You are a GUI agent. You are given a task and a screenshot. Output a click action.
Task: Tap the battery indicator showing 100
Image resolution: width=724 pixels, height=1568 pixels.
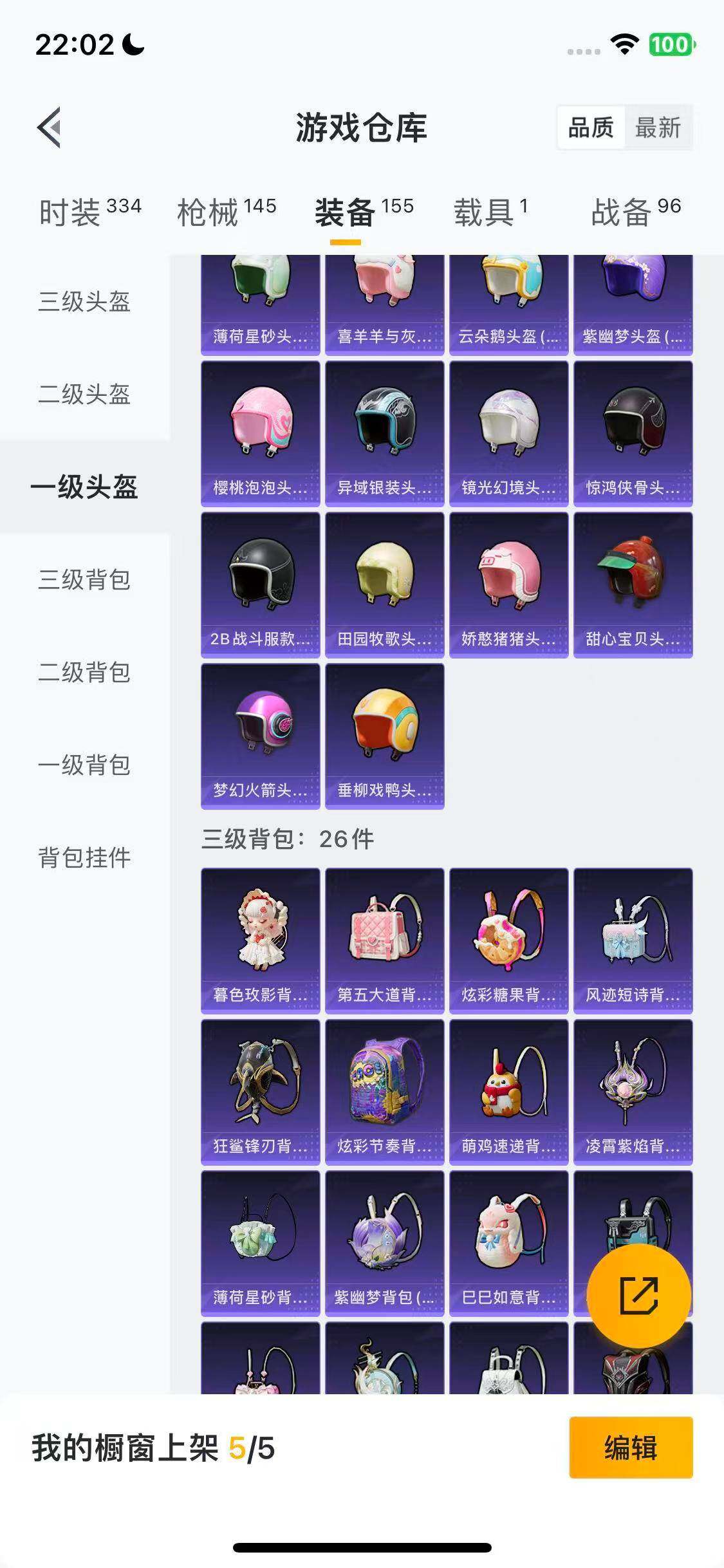point(669,45)
